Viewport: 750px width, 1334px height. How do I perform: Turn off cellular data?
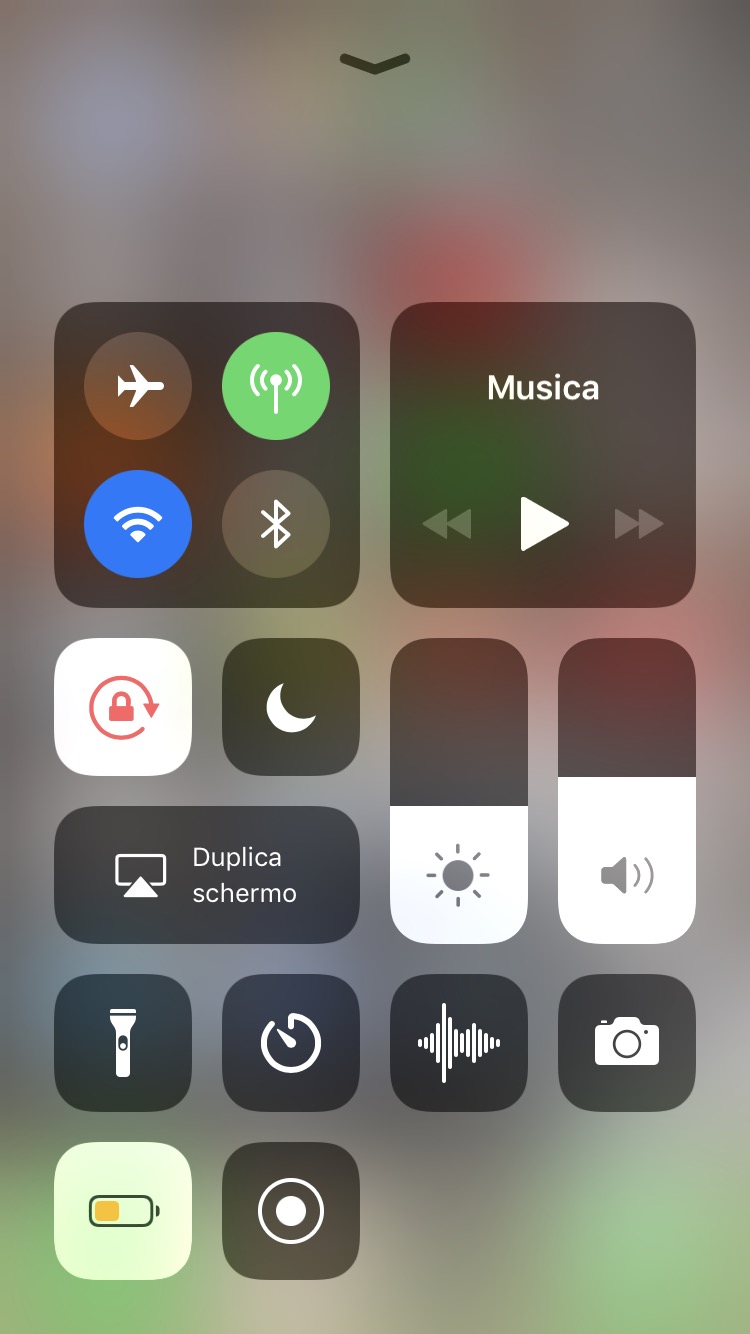point(276,386)
